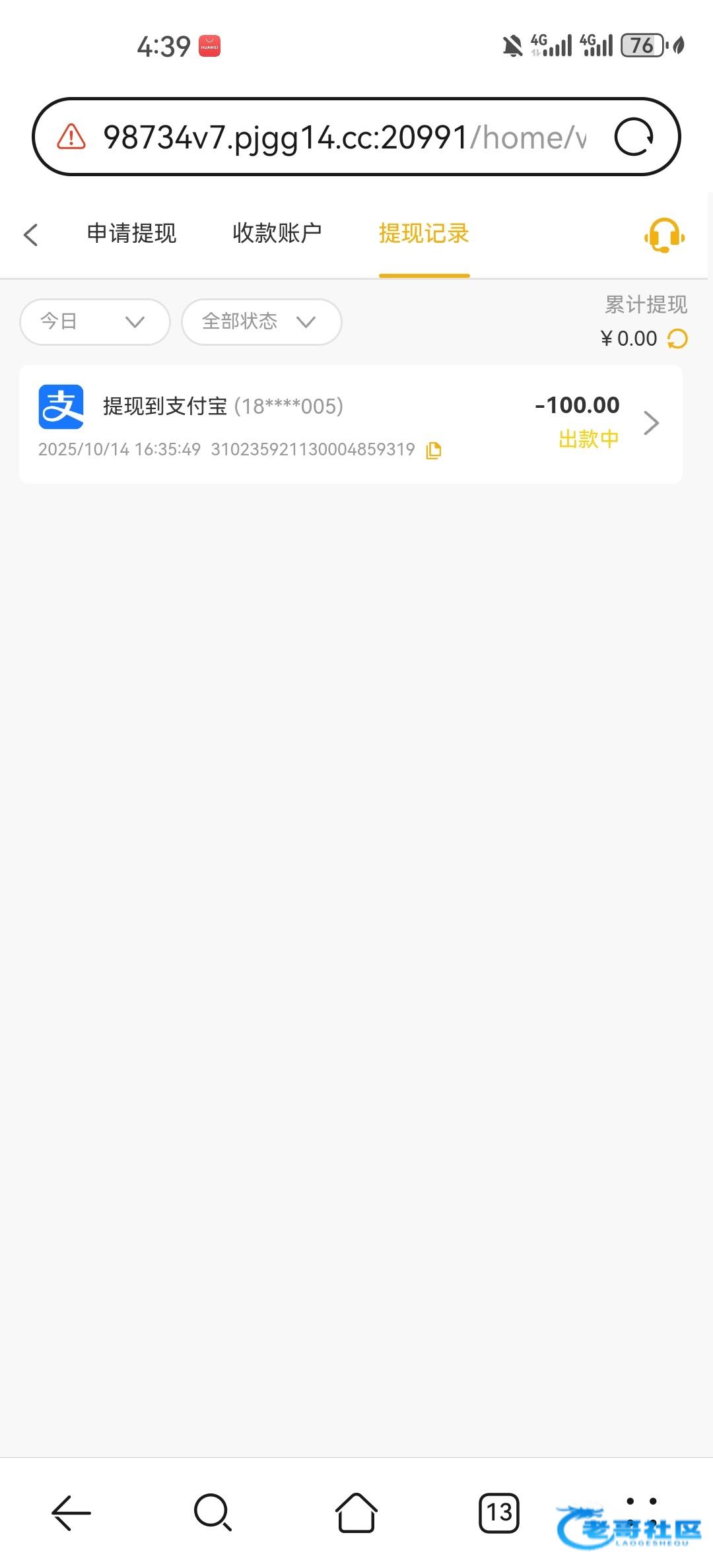Open the 收款账户 tab
This screenshot has width=713, height=1568.
pos(277,233)
